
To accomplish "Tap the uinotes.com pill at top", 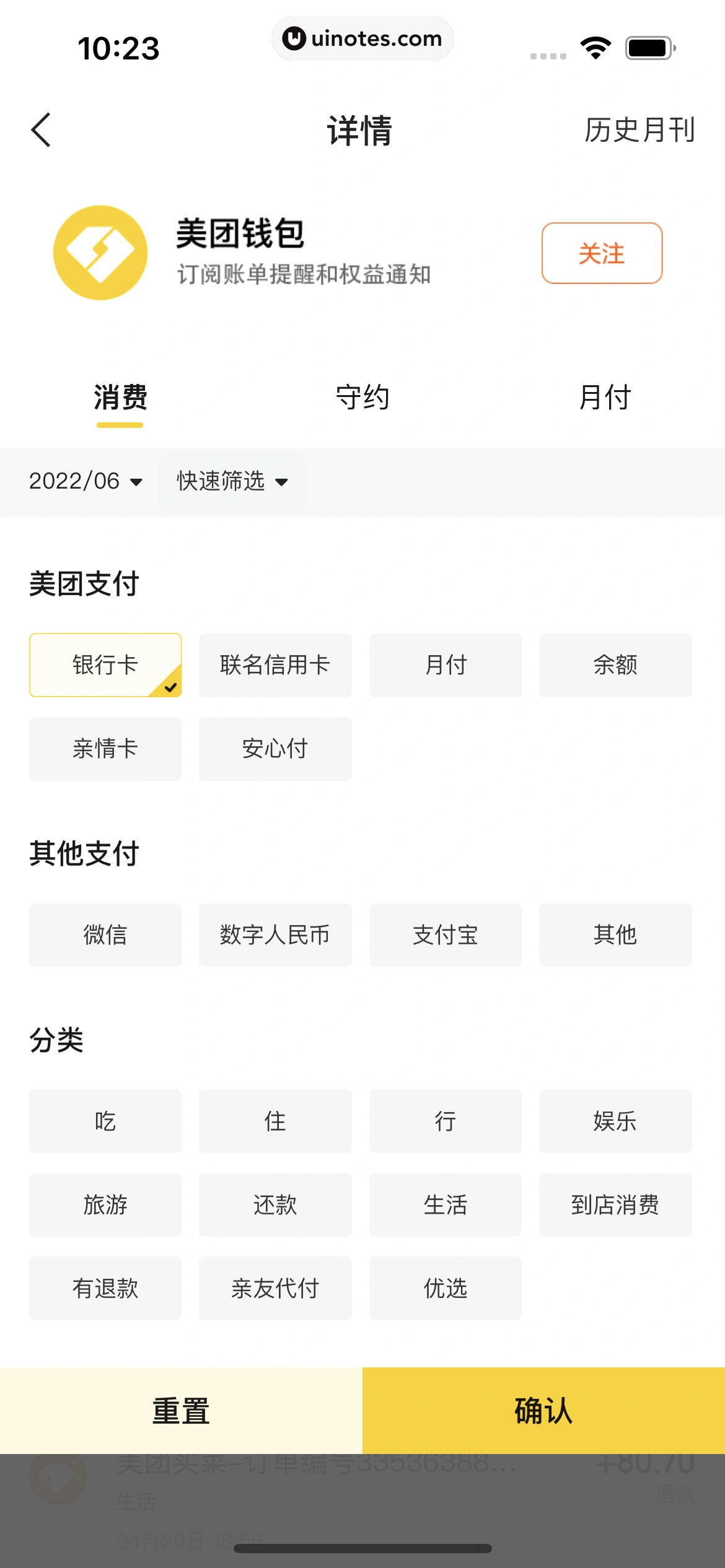I will (x=362, y=38).
